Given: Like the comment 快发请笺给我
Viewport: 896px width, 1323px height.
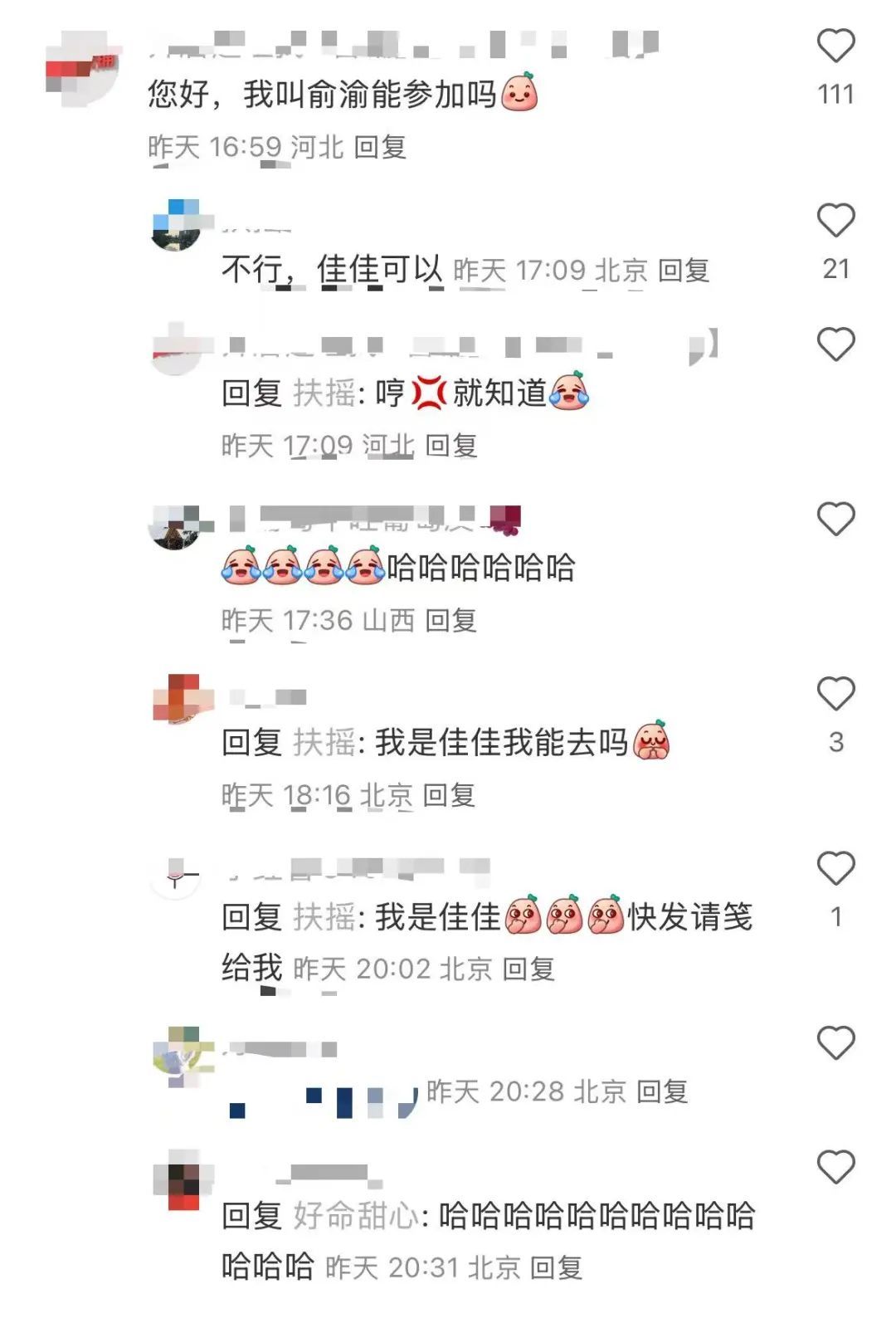Looking at the screenshot, I should (835, 868).
